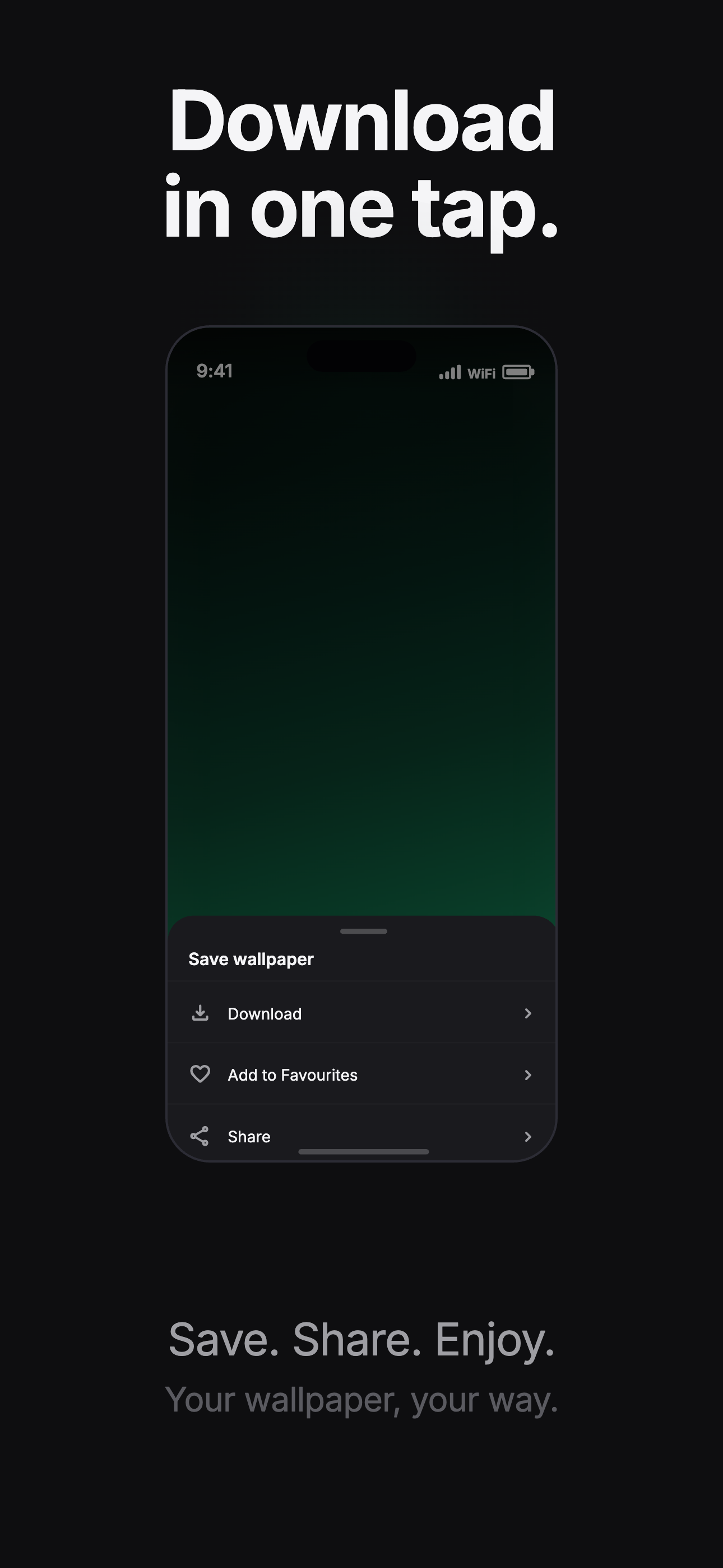Choose Add to Favourites from the sheet
The height and width of the screenshot is (1568, 723).
pos(293,1074)
